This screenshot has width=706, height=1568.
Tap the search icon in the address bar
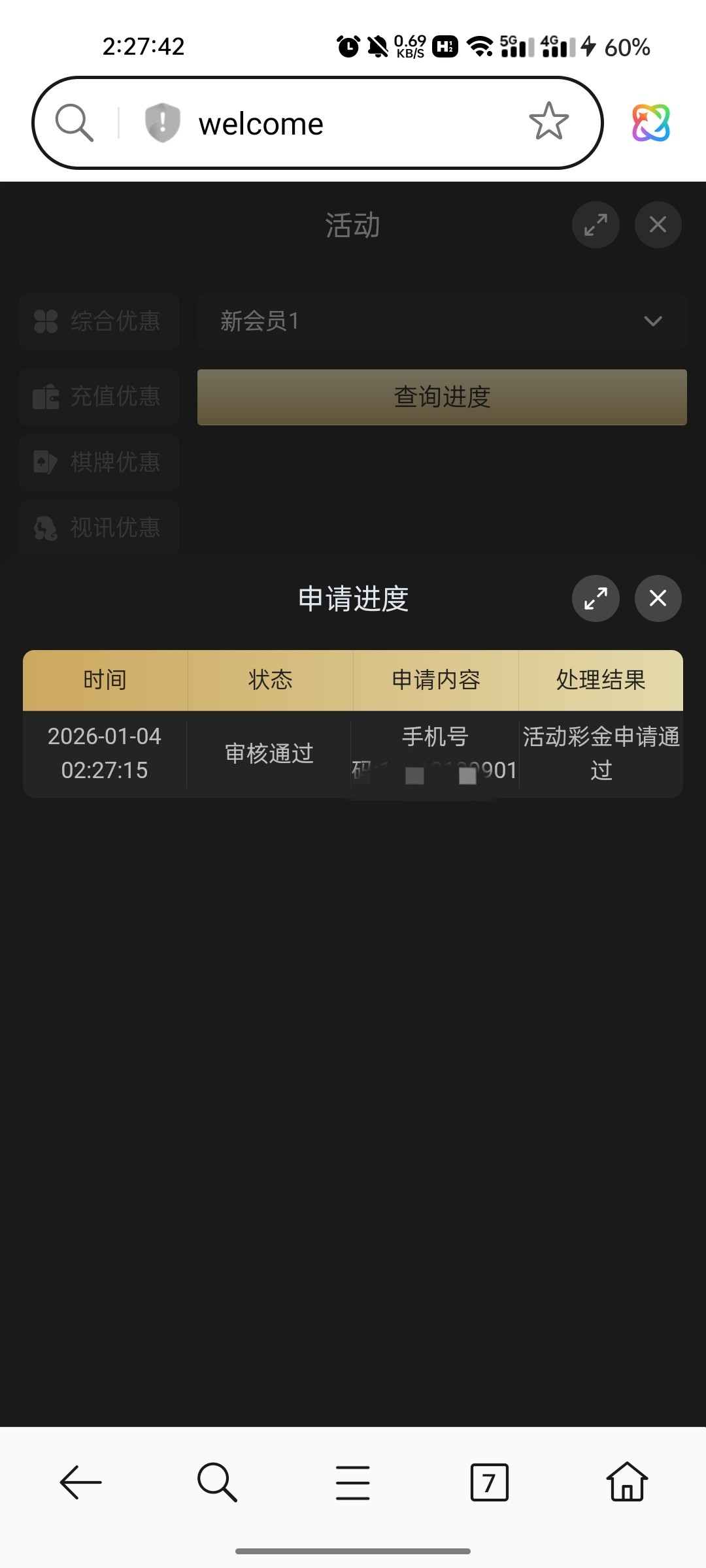[x=75, y=123]
